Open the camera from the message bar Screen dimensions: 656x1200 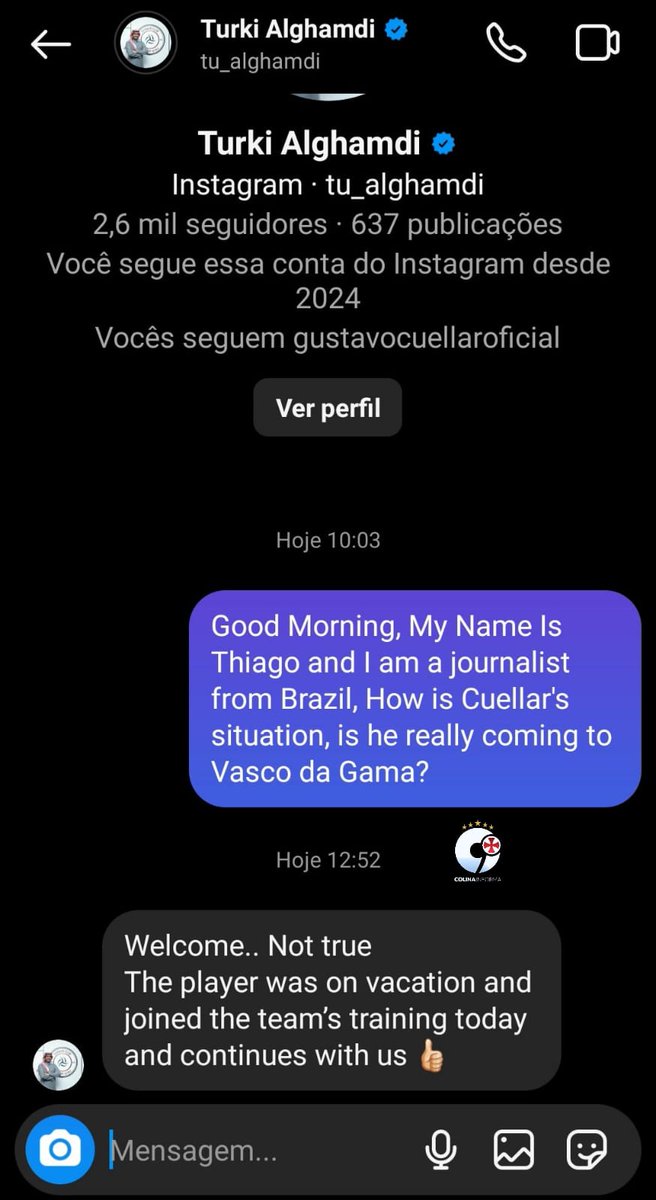coord(60,1151)
